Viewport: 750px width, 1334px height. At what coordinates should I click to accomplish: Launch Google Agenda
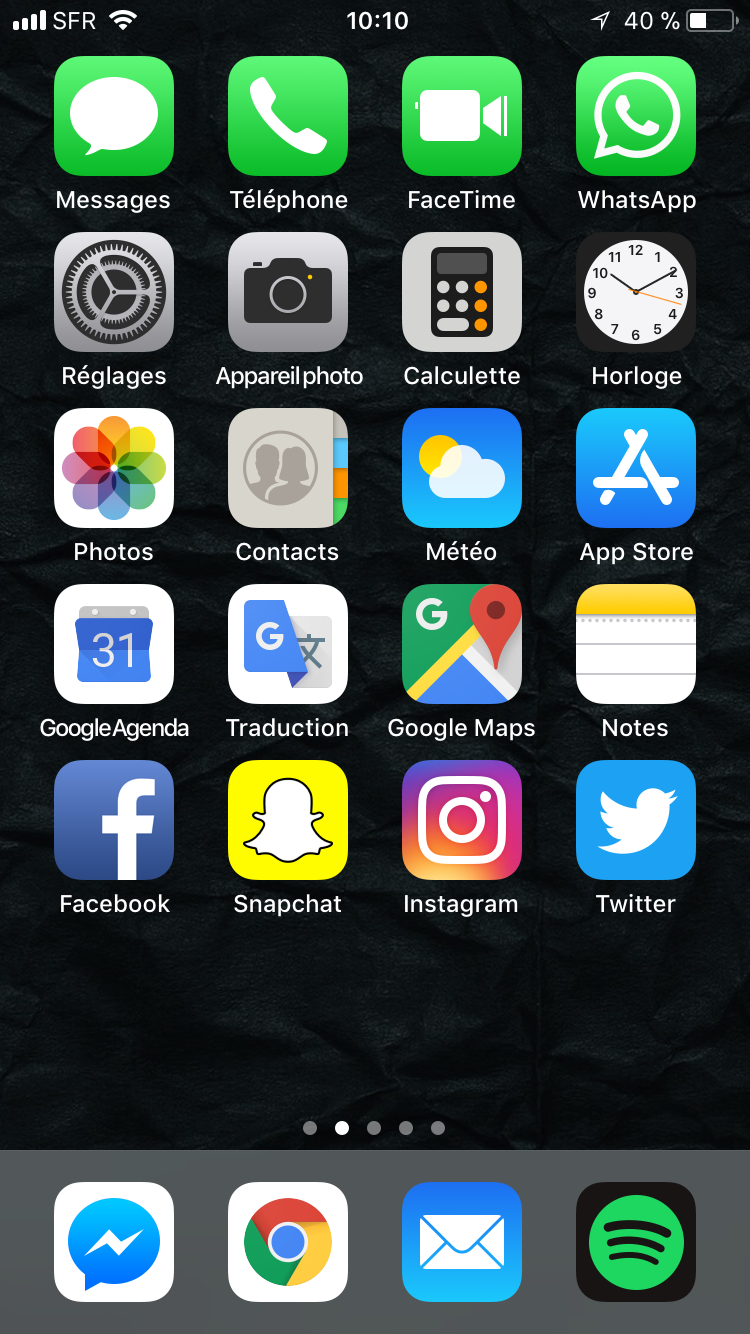tap(114, 644)
